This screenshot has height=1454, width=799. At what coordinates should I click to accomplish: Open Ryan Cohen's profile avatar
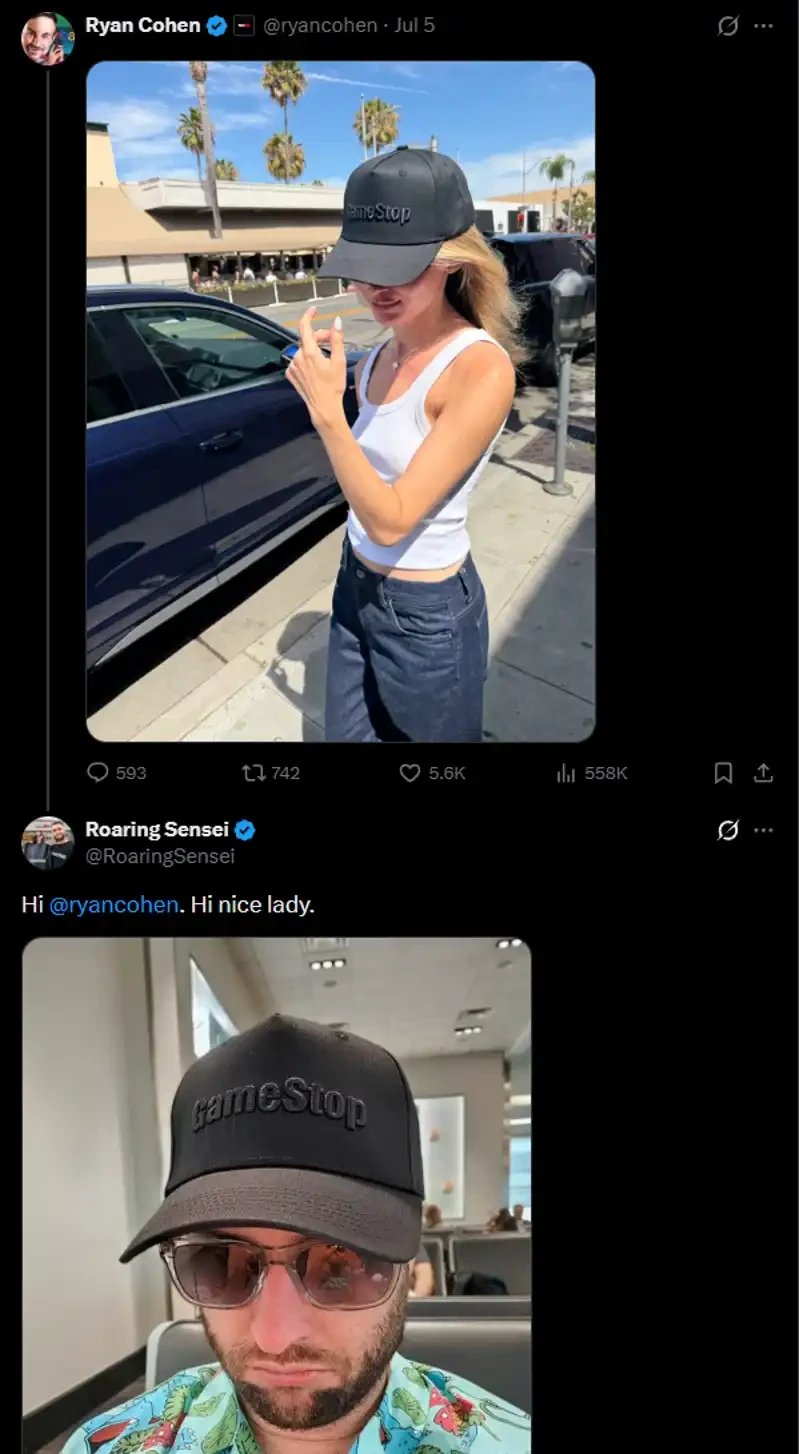pyautogui.click(x=47, y=39)
